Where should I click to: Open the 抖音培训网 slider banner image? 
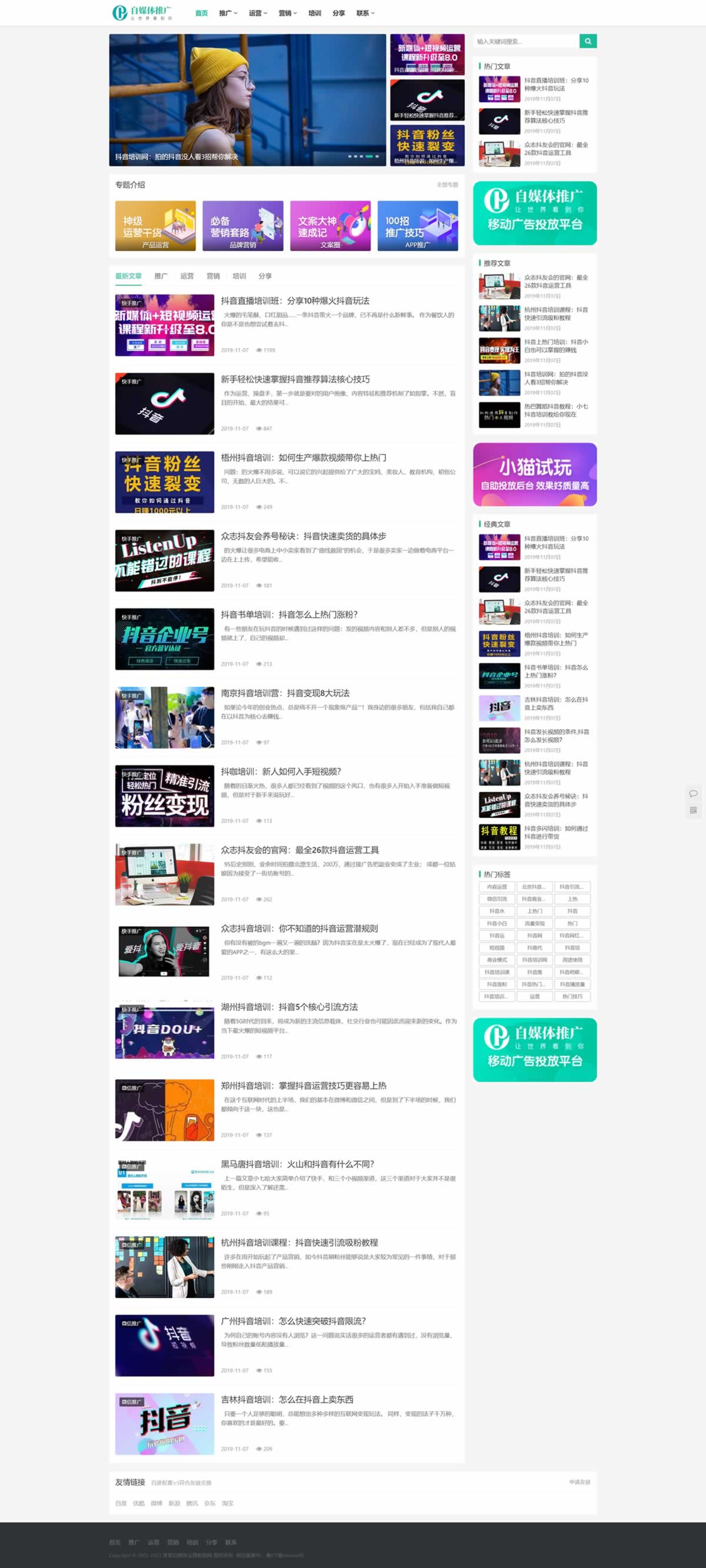point(247,100)
